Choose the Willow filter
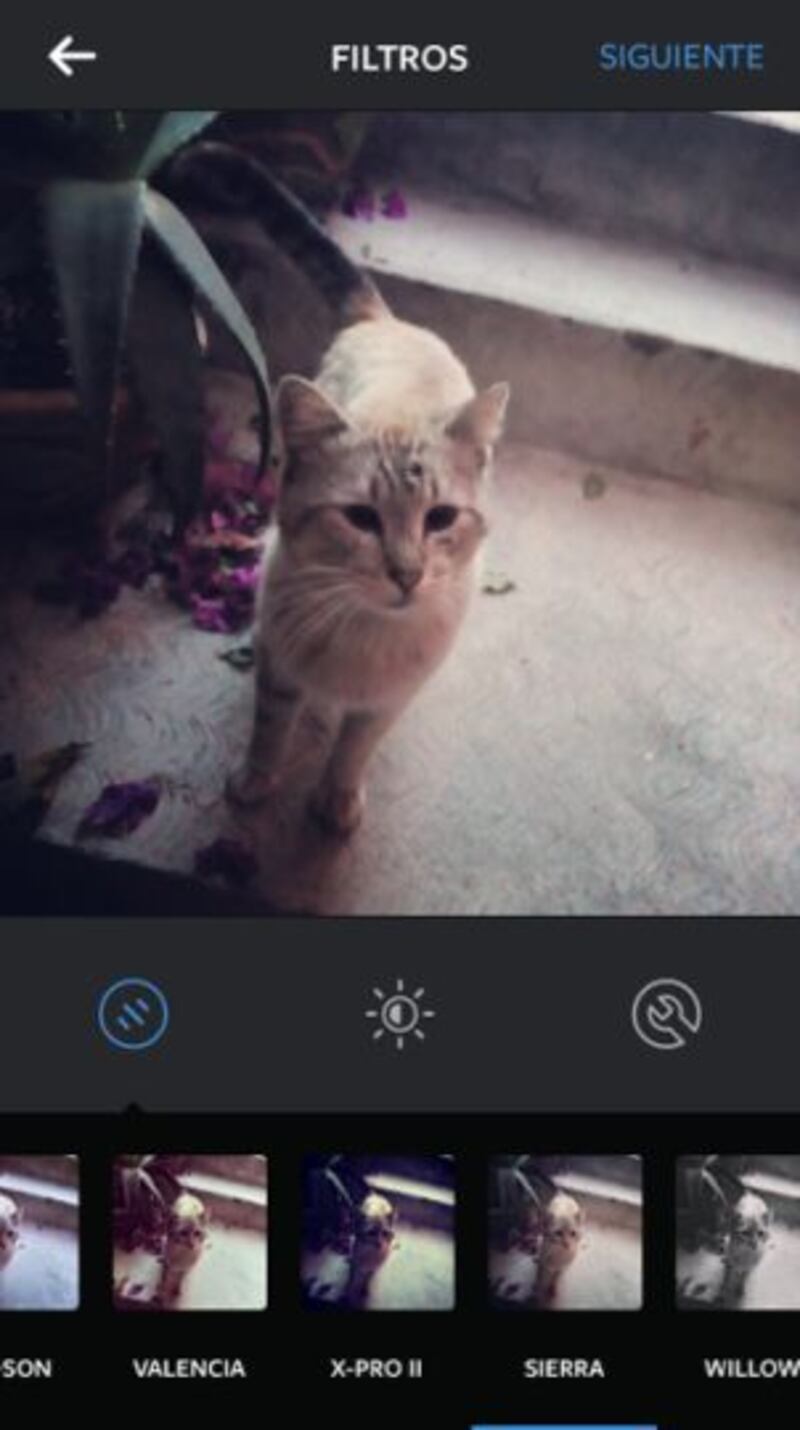 pyautogui.click(x=740, y=1233)
